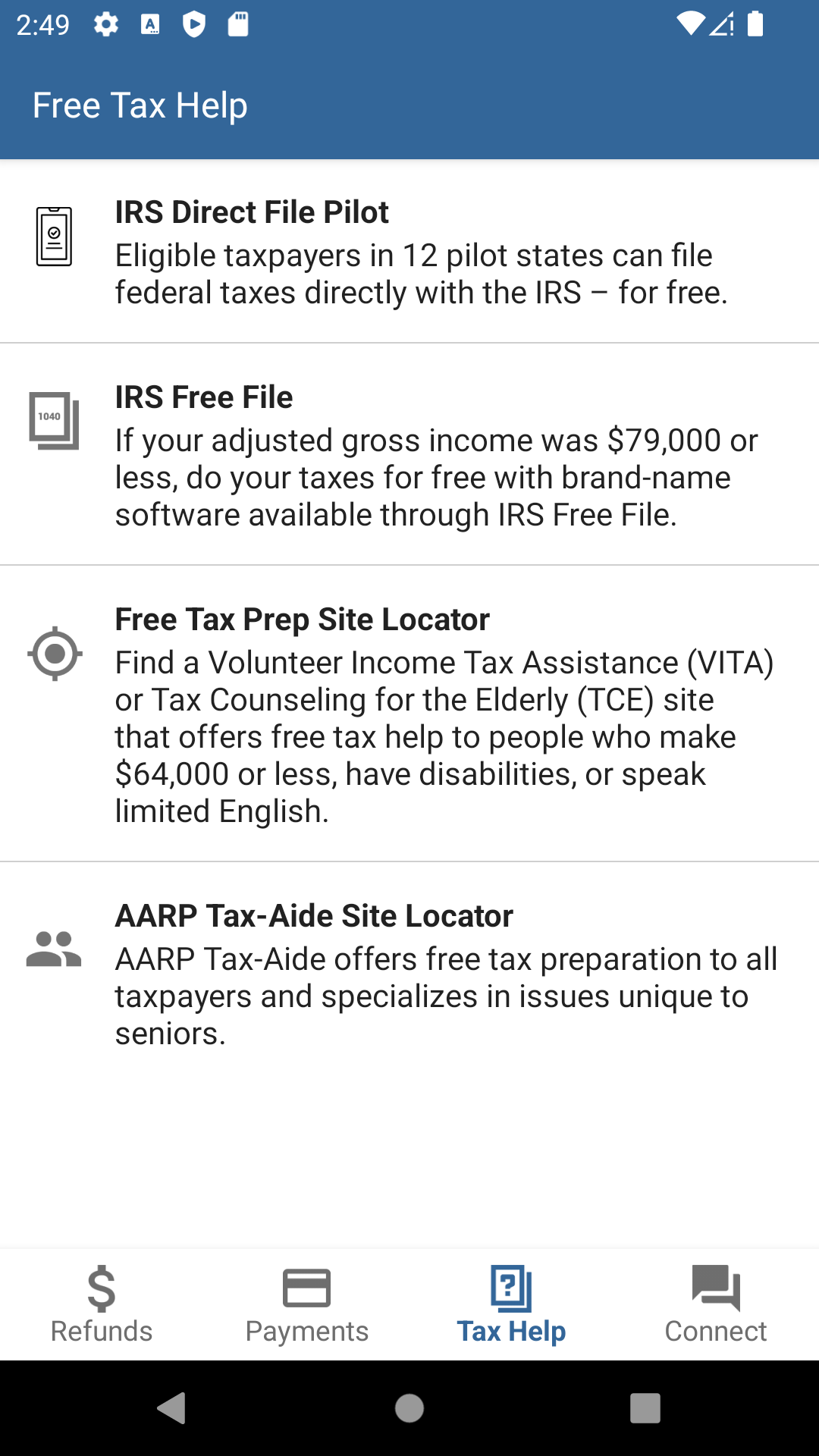This screenshot has height=1456, width=819.
Task: Open the Free Tax Prep Site Locator
Action: 409,713
